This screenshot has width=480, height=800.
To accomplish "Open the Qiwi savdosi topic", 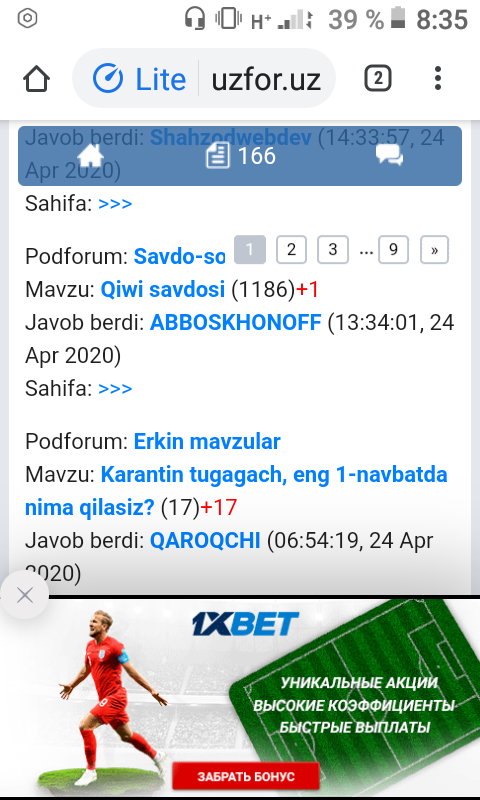I will [x=163, y=289].
